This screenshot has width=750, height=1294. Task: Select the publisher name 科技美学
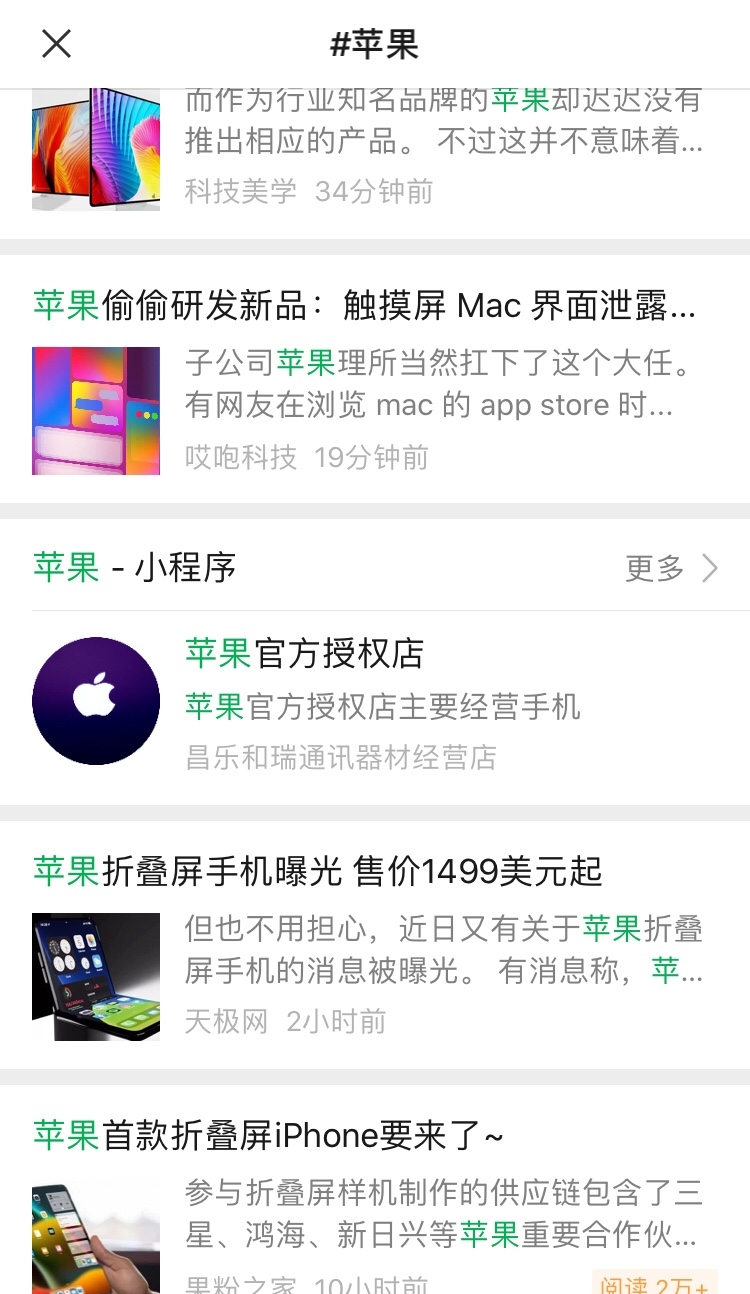point(240,192)
